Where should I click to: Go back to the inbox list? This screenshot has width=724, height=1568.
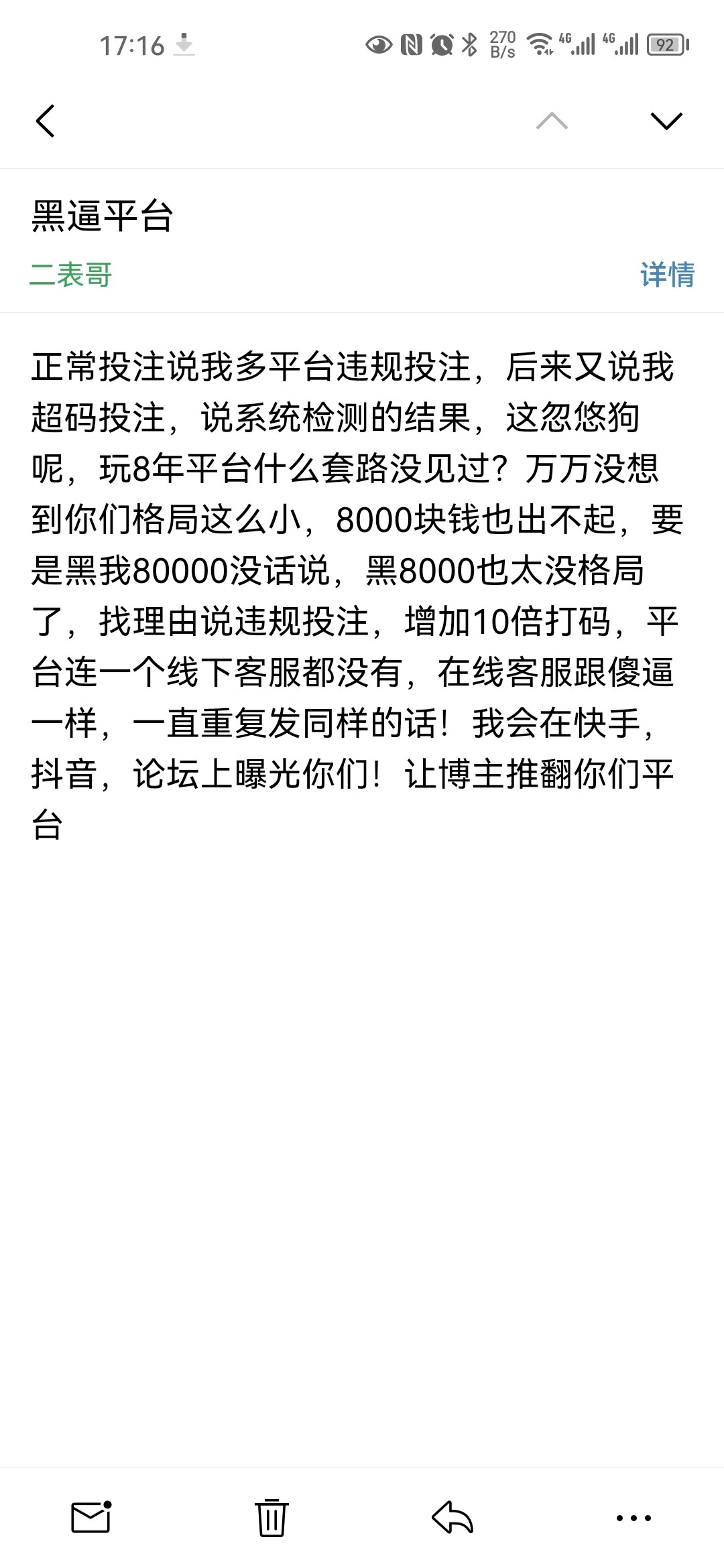46,121
